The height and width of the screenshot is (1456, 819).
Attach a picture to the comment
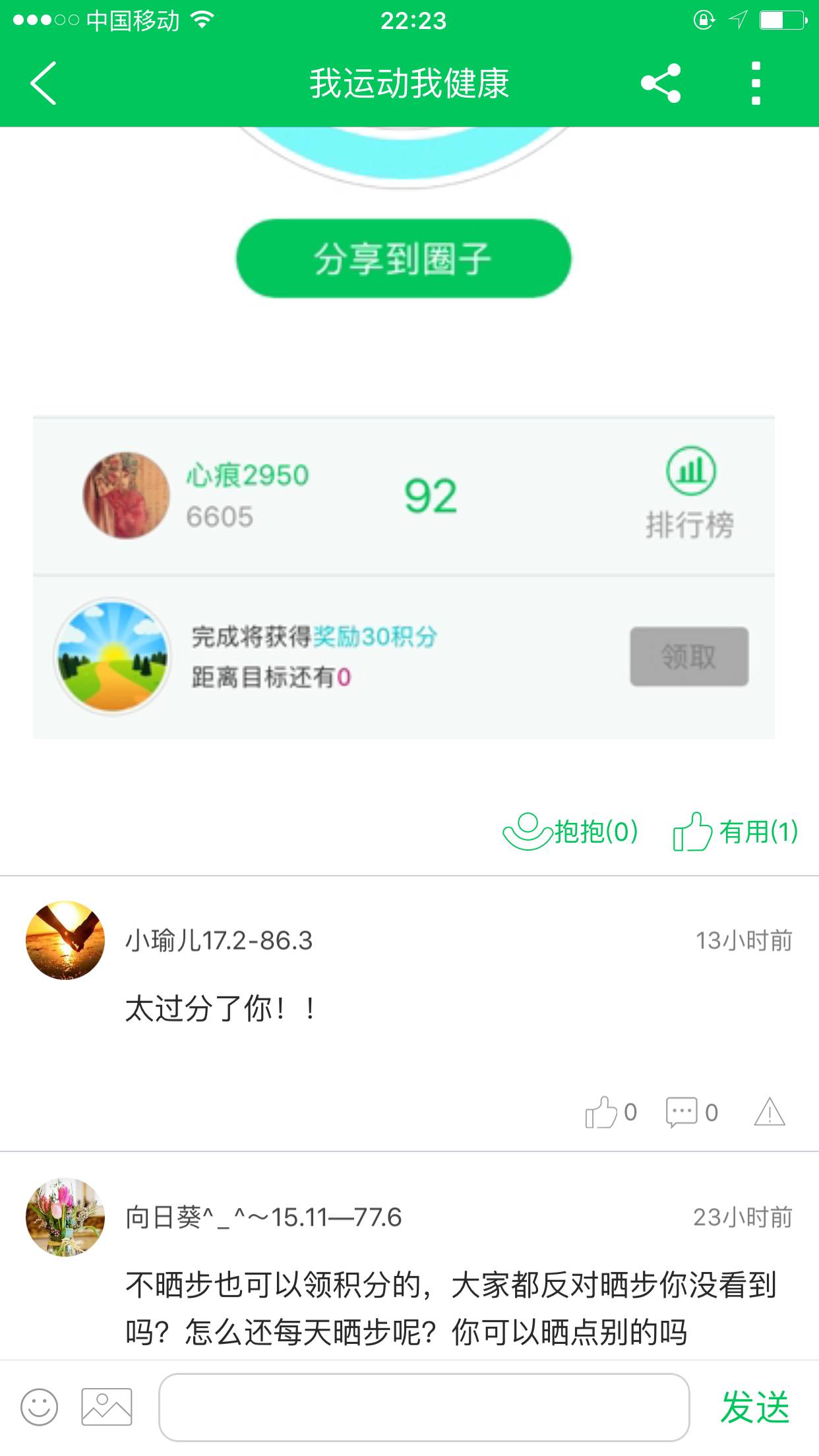click(107, 1407)
